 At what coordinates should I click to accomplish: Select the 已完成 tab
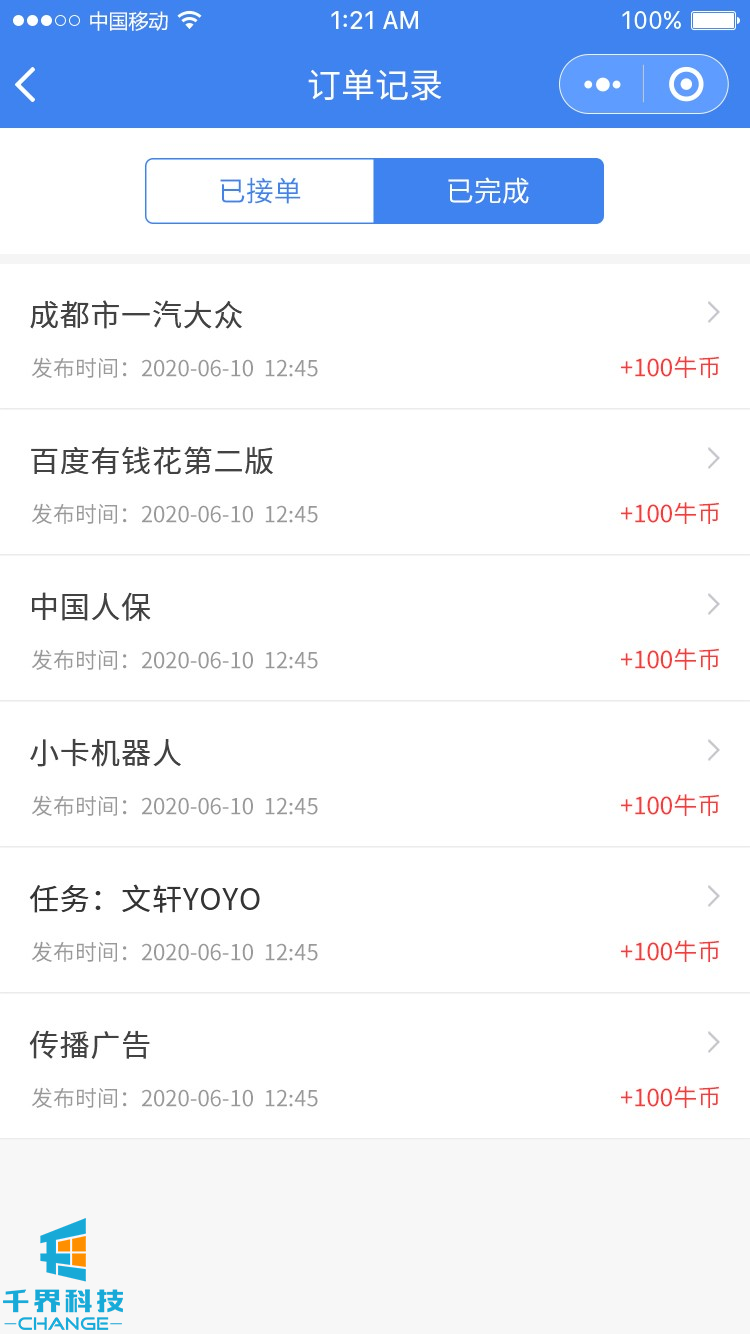click(x=488, y=191)
